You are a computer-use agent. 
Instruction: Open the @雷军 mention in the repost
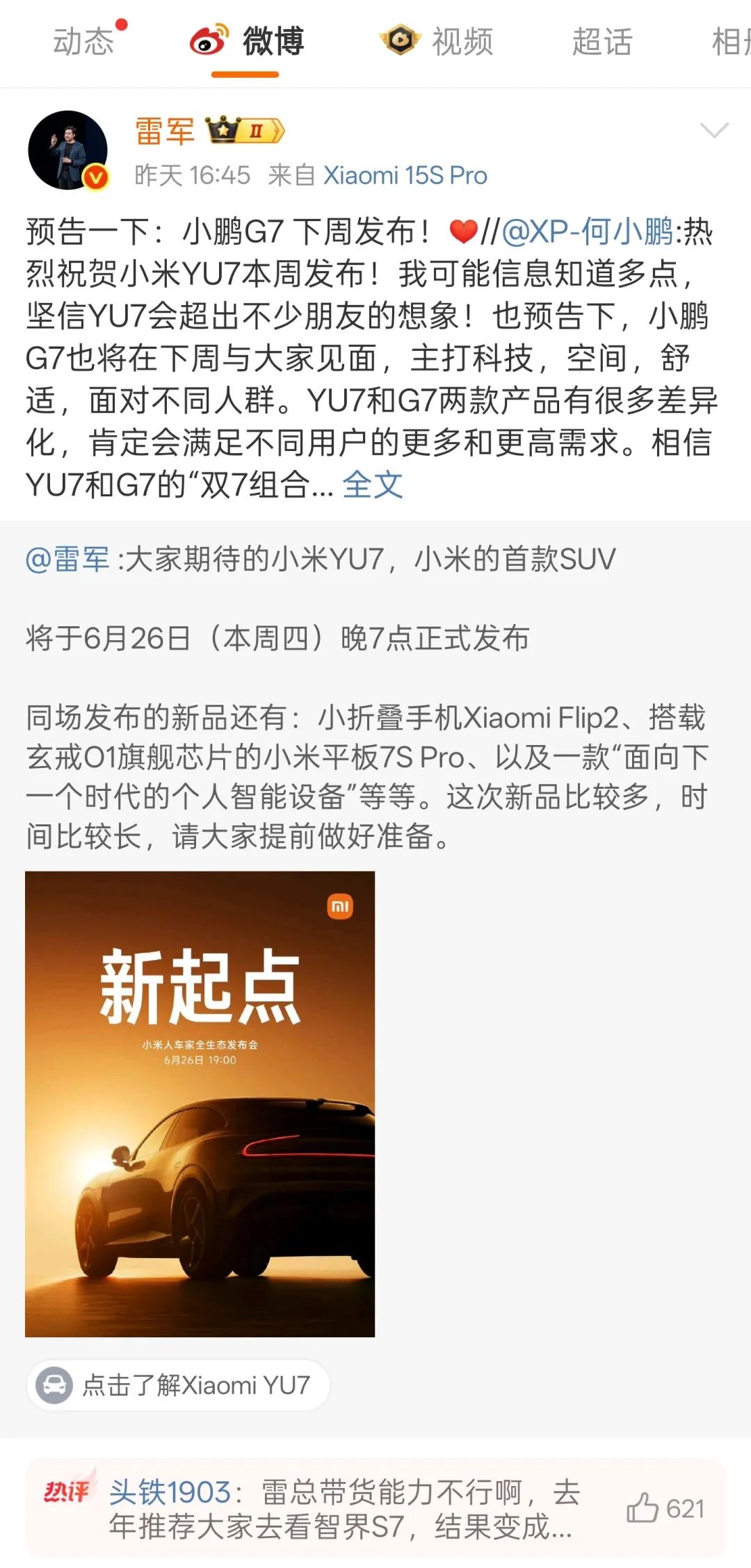point(68,559)
